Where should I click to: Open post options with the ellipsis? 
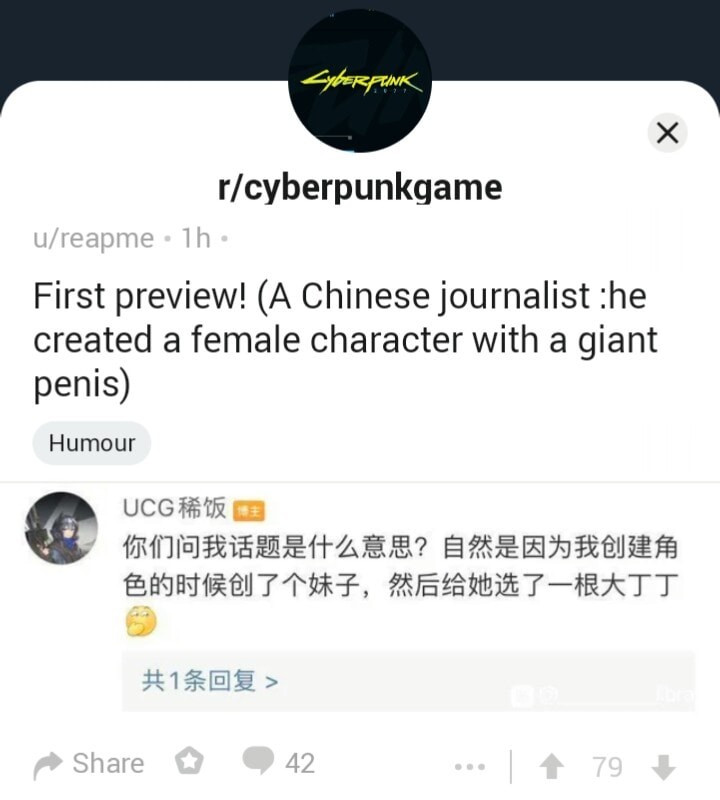point(469,765)
